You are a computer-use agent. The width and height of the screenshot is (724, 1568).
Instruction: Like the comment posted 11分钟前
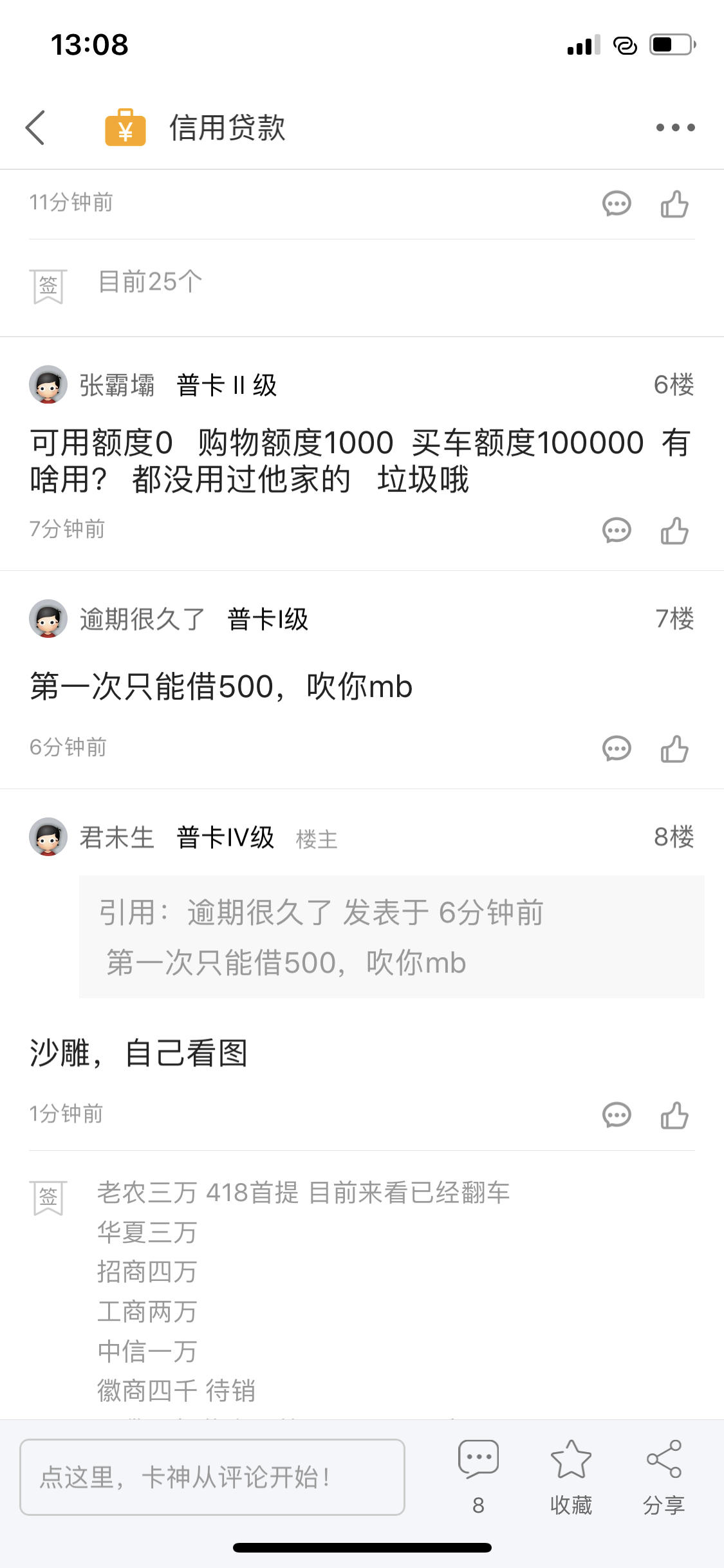coord(674,203)
